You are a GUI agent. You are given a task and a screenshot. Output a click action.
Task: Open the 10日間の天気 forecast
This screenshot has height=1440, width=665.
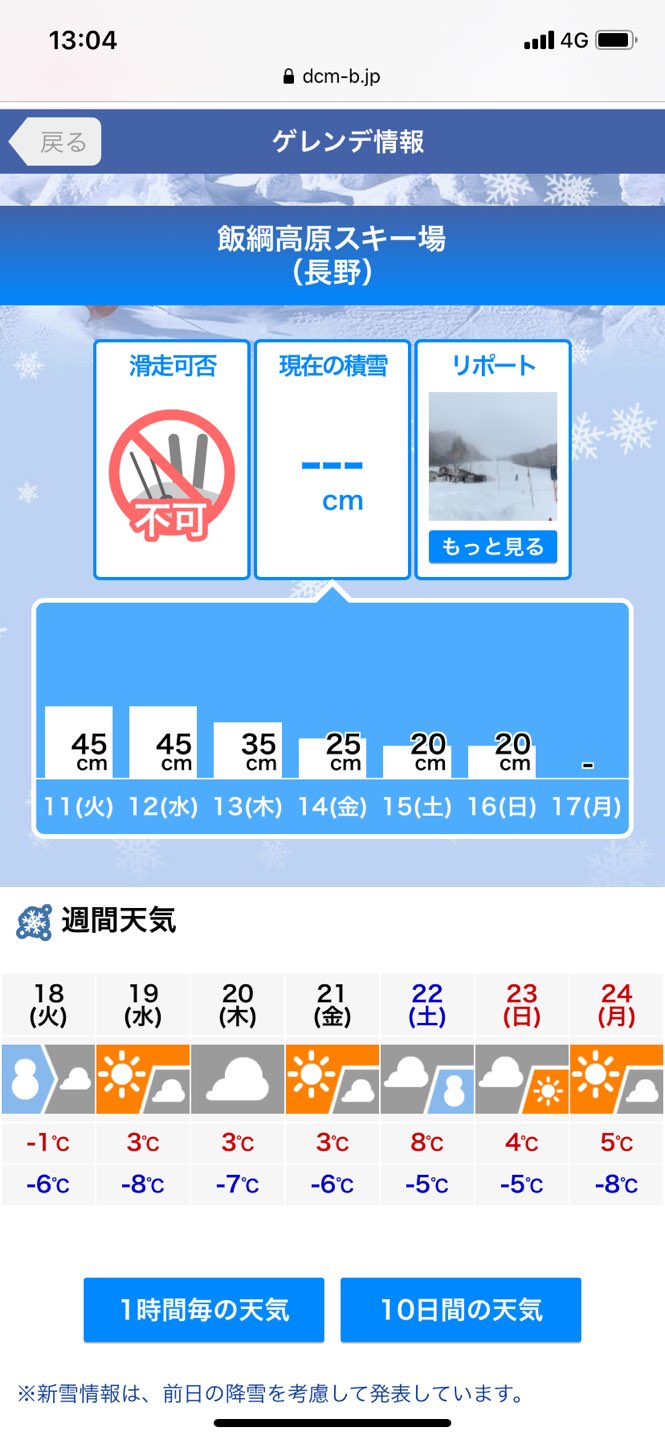pyautogui.click(x=461, y=1309)
